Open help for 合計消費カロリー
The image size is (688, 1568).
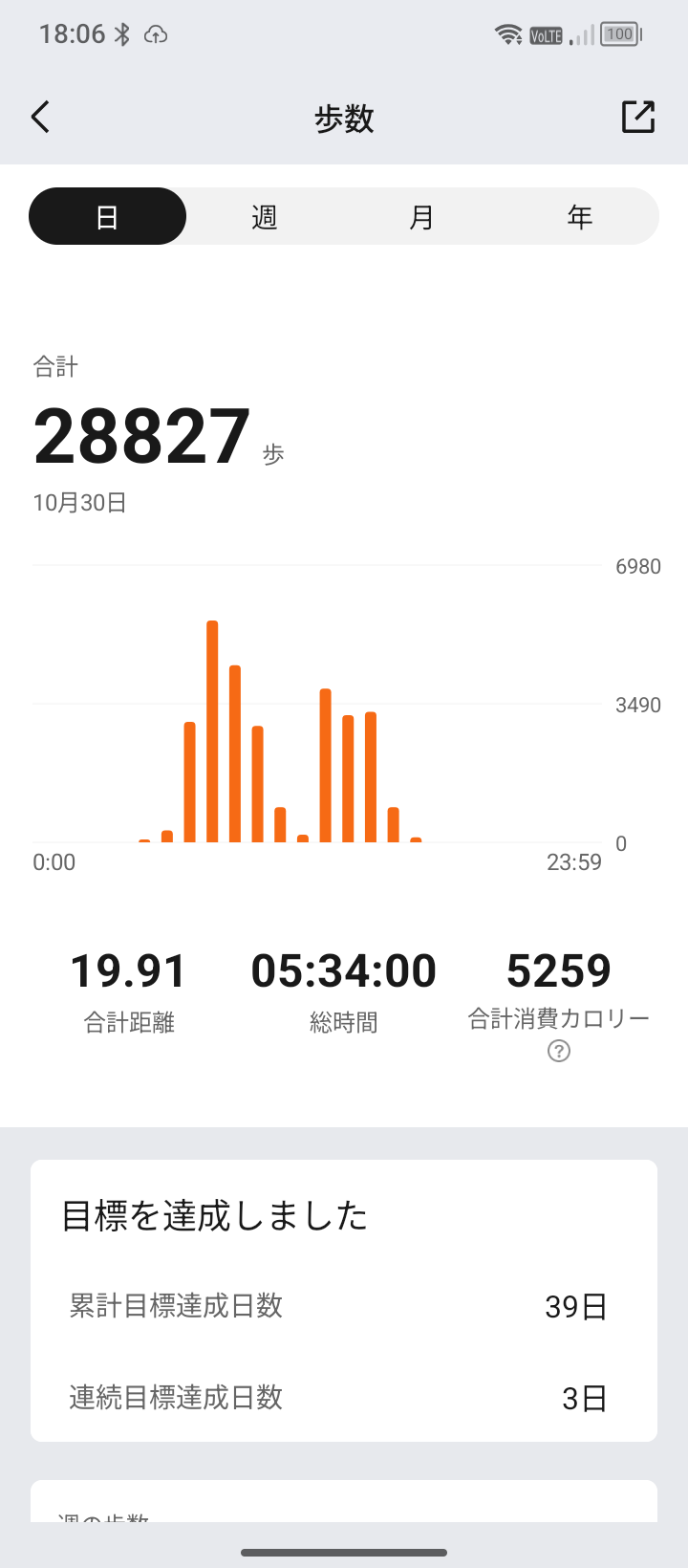[559, 1052]
